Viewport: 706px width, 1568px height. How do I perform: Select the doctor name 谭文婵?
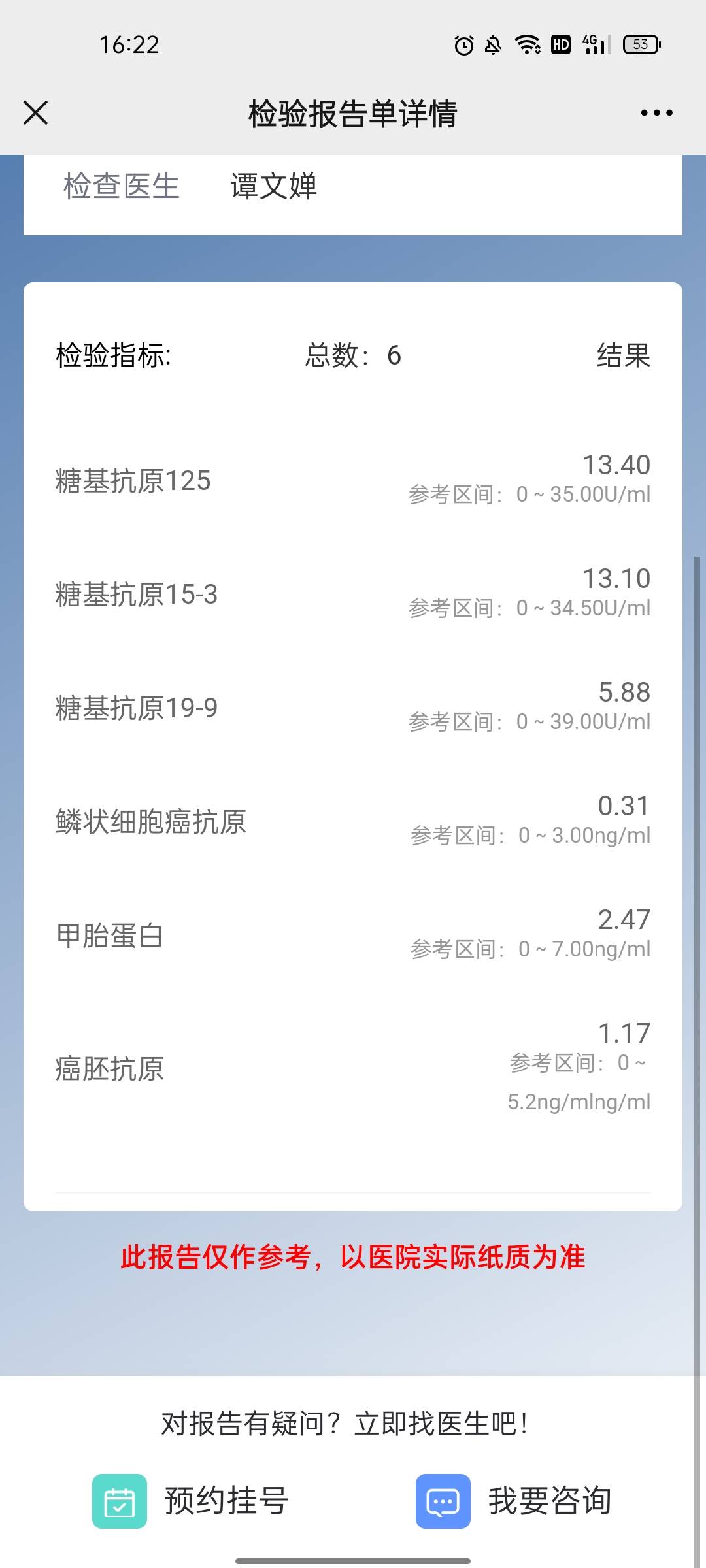tap(273, 187)
